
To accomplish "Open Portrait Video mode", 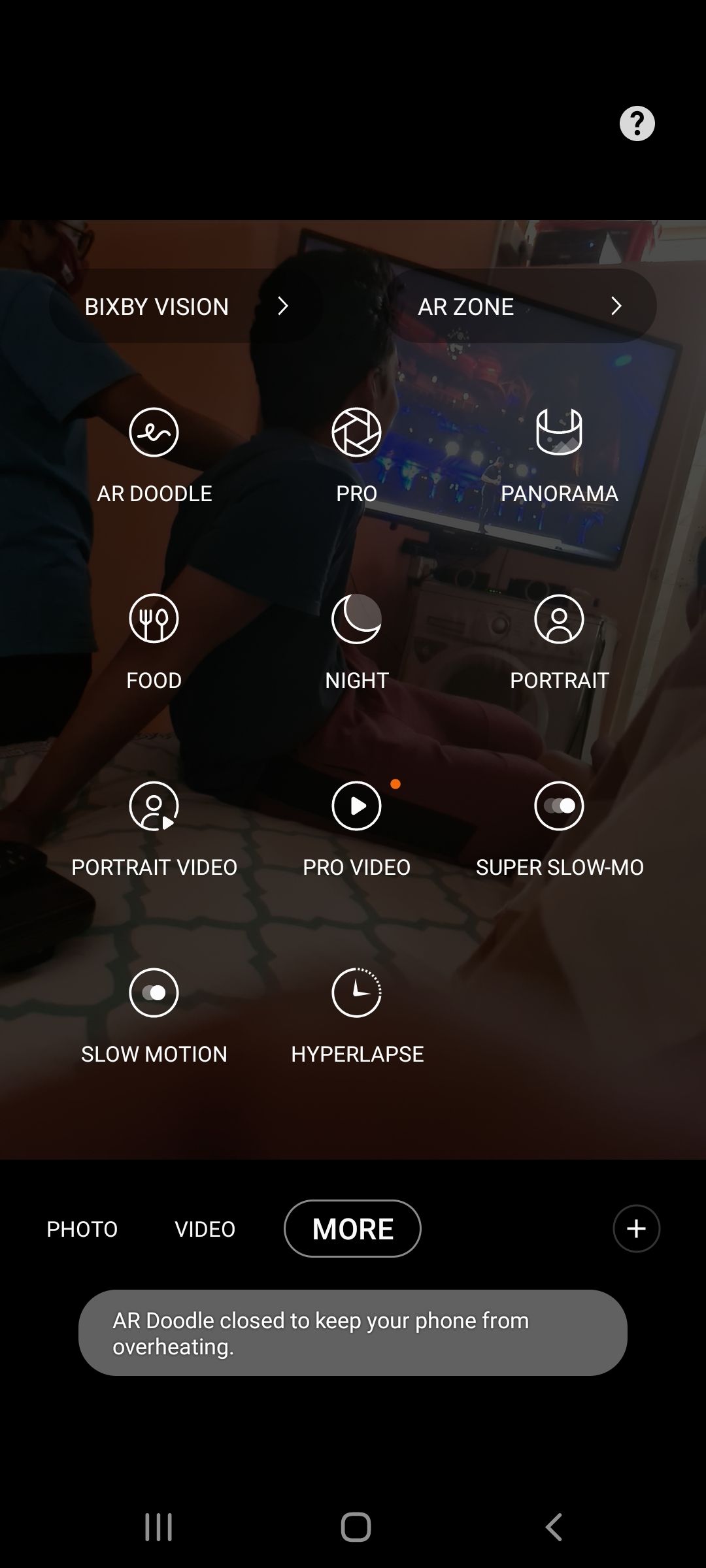I will [154, 806].
